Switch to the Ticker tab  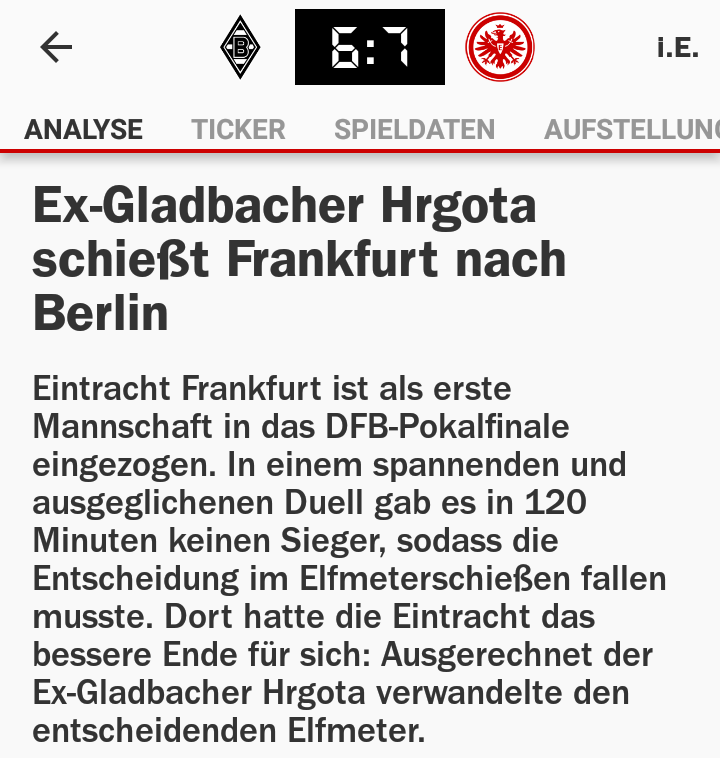(x=238, y=129)
